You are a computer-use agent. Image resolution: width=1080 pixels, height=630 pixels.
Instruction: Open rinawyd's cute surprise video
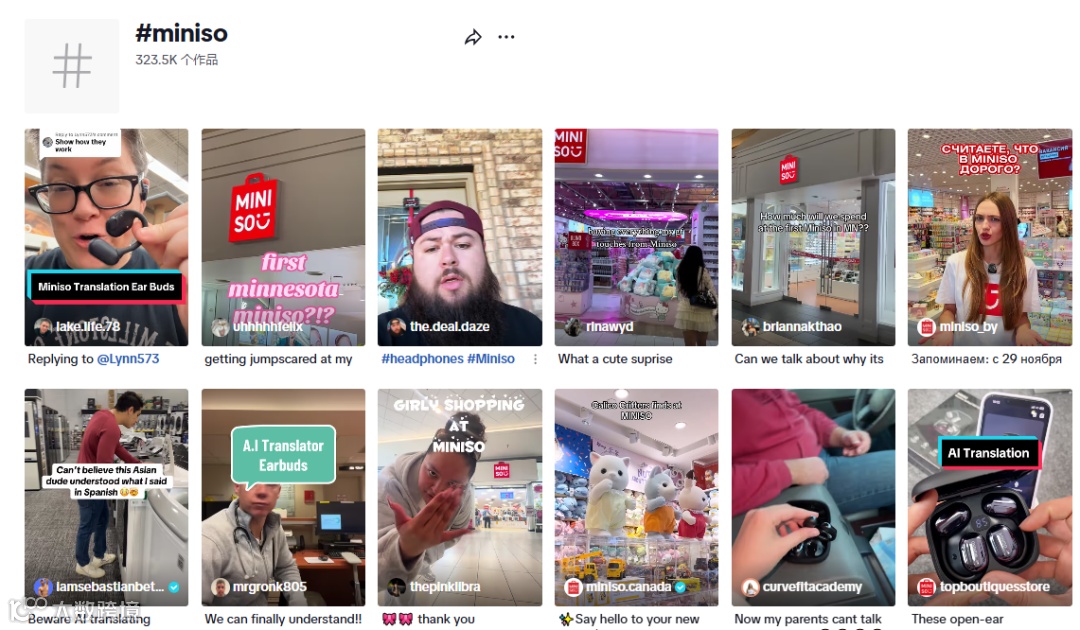(636, 237)
